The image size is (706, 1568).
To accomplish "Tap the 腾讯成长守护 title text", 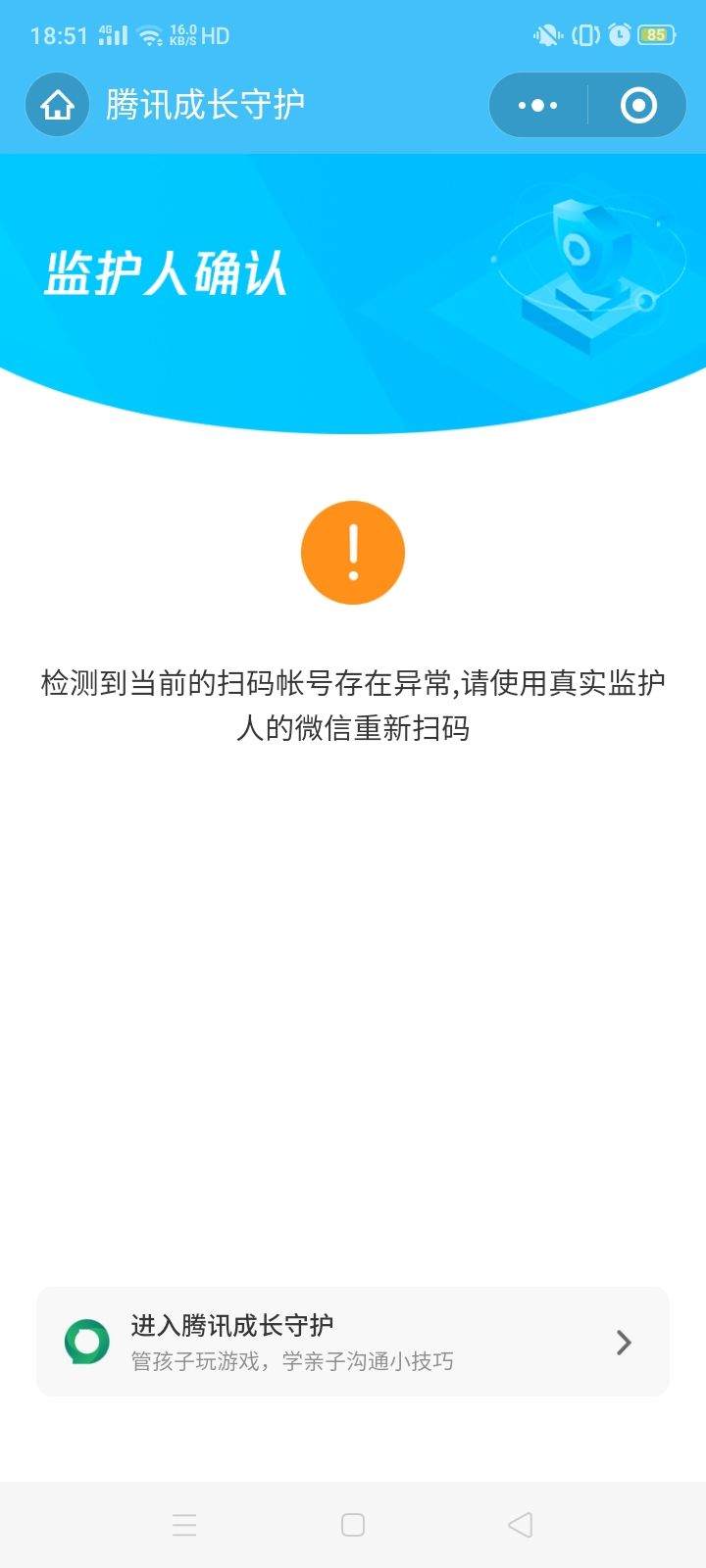I will (204, 103).
